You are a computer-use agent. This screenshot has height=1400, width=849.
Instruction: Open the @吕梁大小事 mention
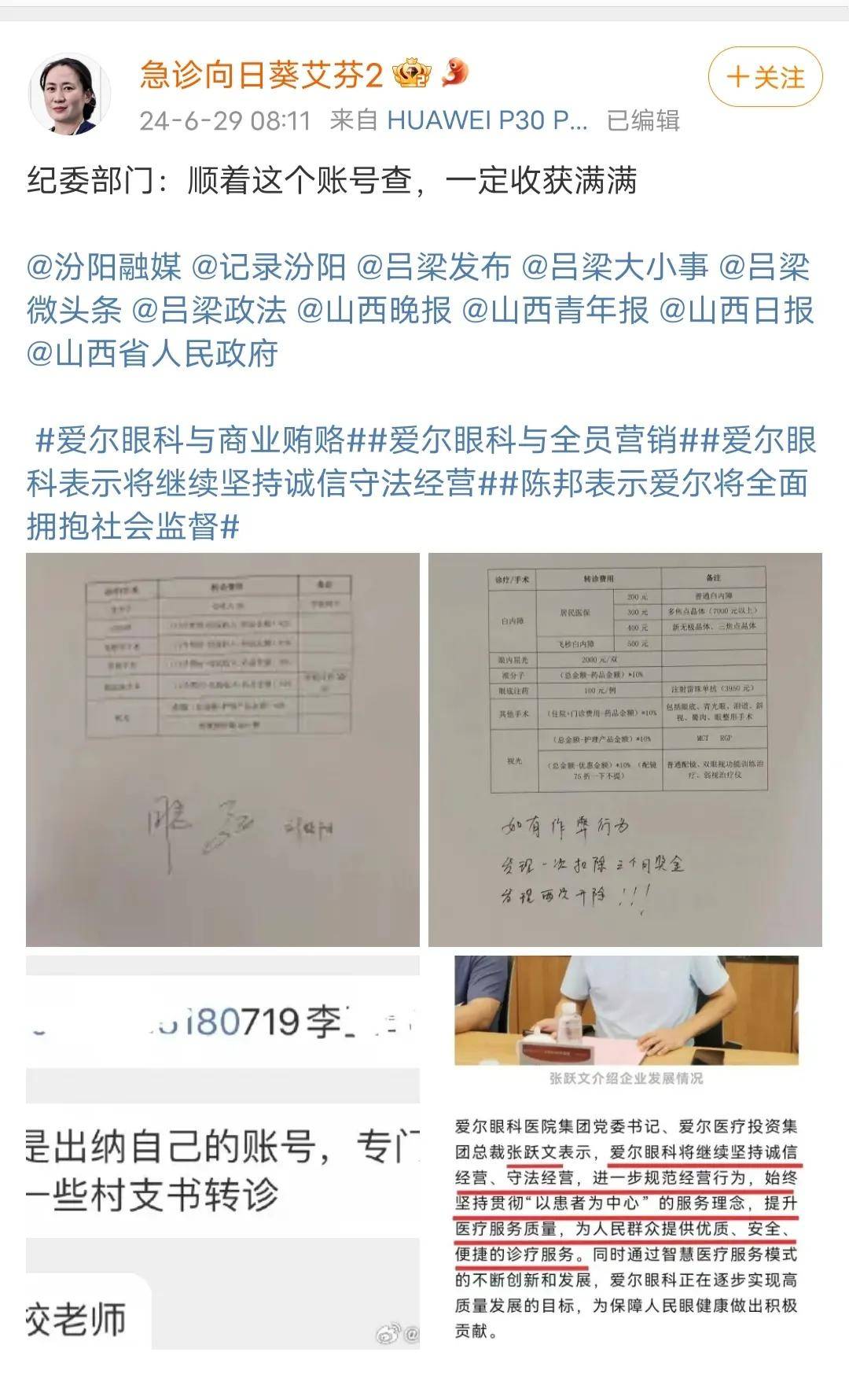point(615,267)
